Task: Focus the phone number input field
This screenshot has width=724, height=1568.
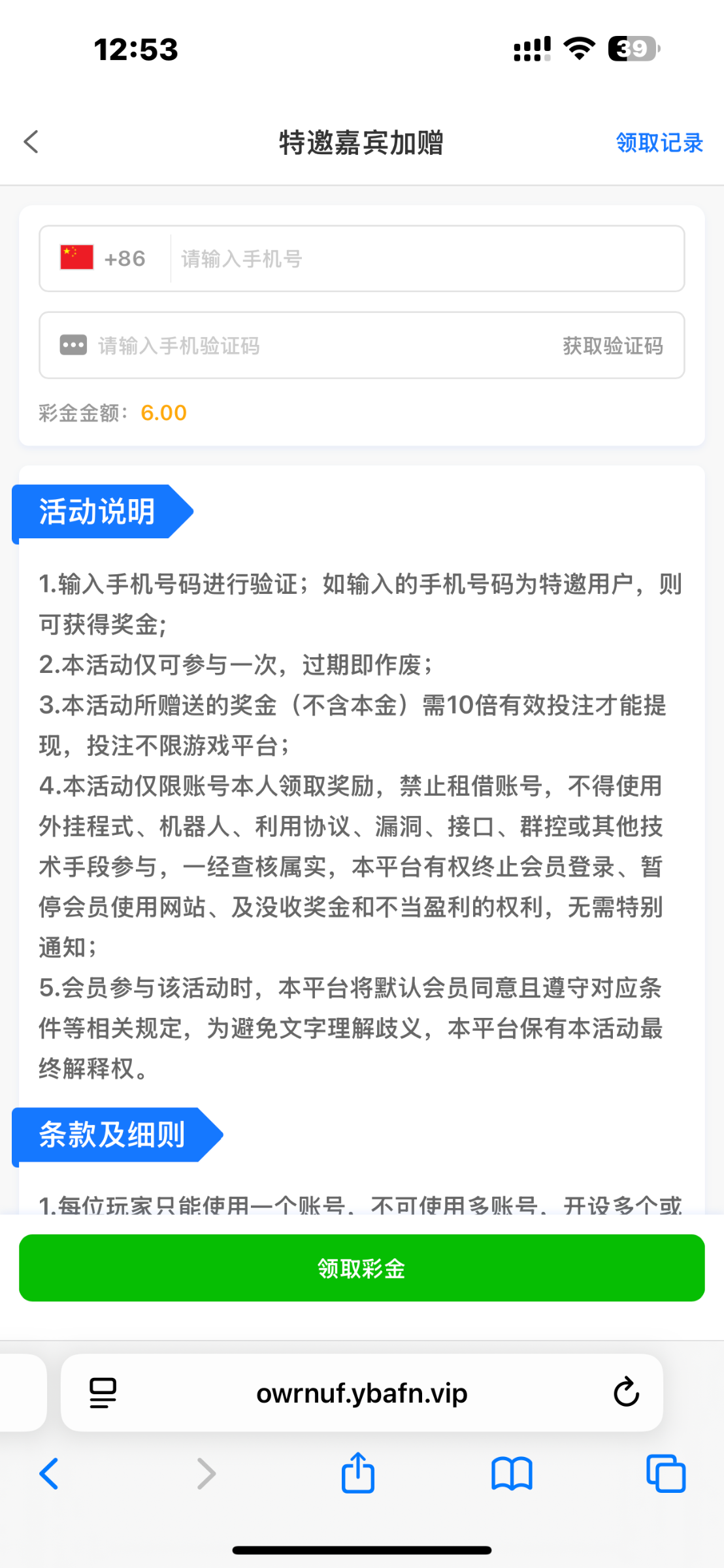Action: (x=425, y=259)
